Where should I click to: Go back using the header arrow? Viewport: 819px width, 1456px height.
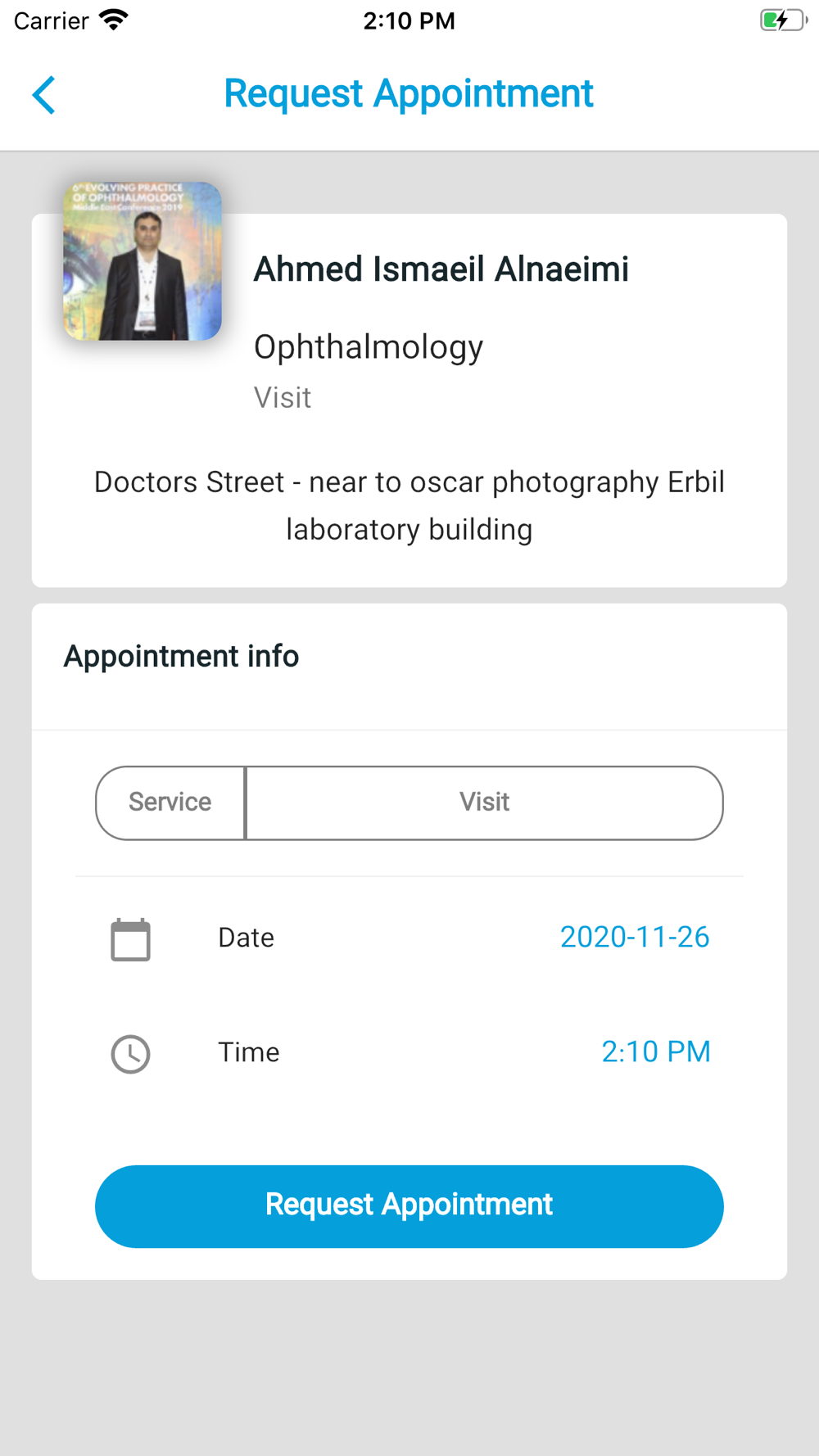pos(44,95)
